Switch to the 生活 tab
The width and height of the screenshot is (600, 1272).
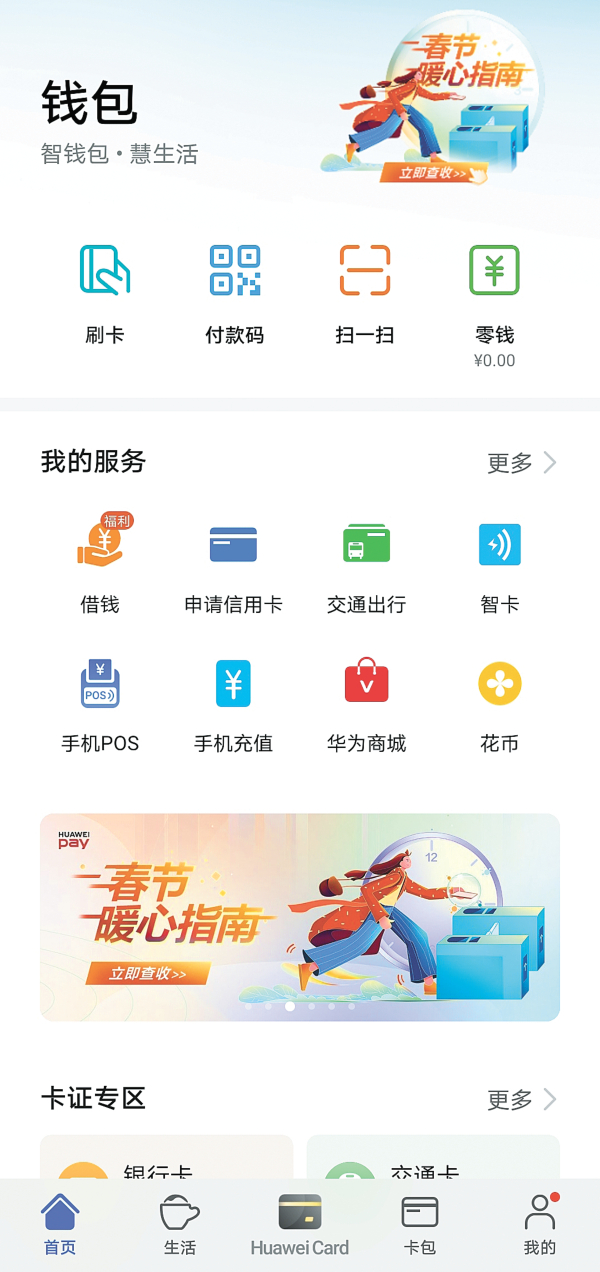pyautogui.click(x=180, y=1224)
